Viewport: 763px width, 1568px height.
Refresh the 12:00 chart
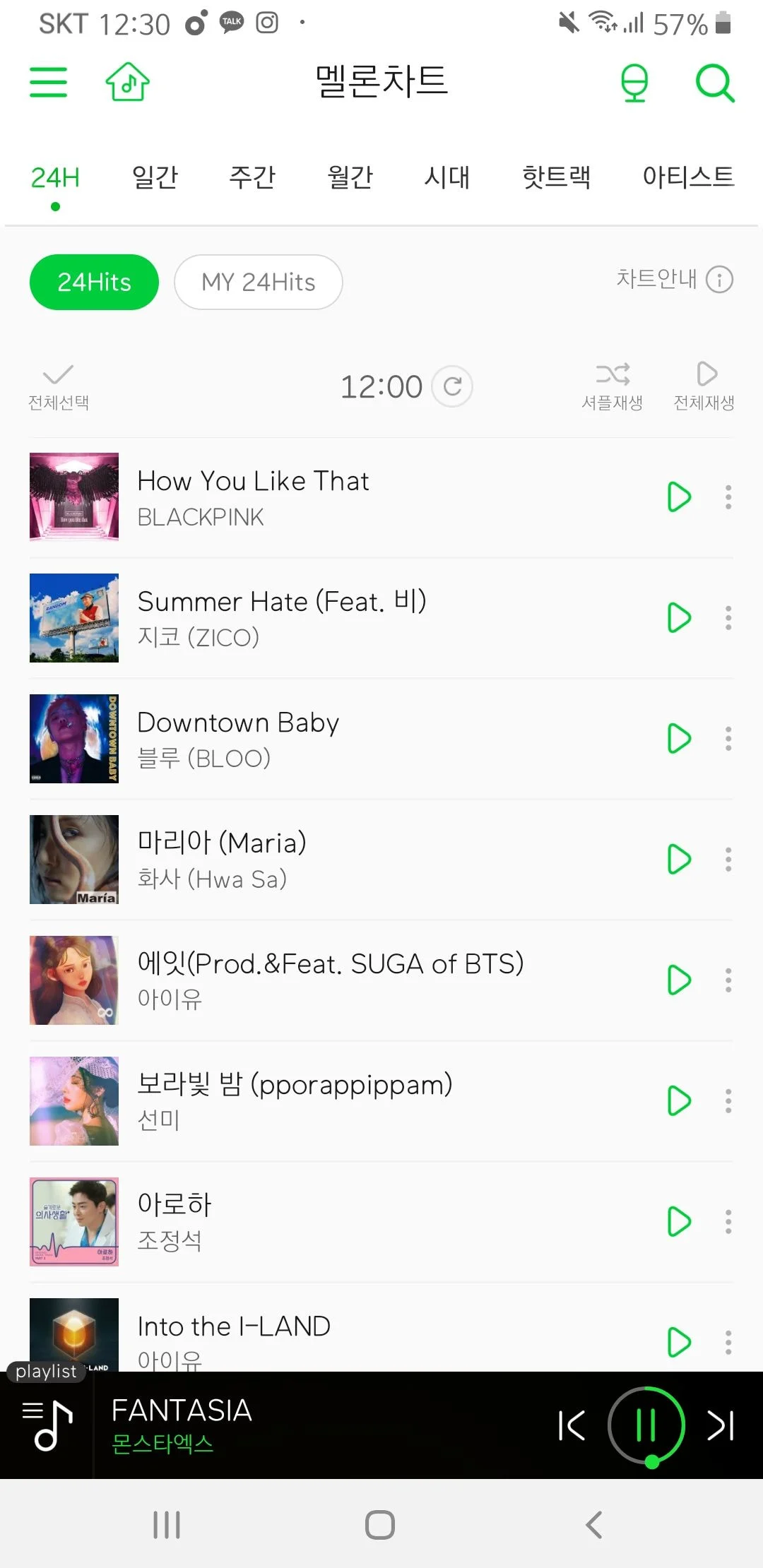click(452, 386)
